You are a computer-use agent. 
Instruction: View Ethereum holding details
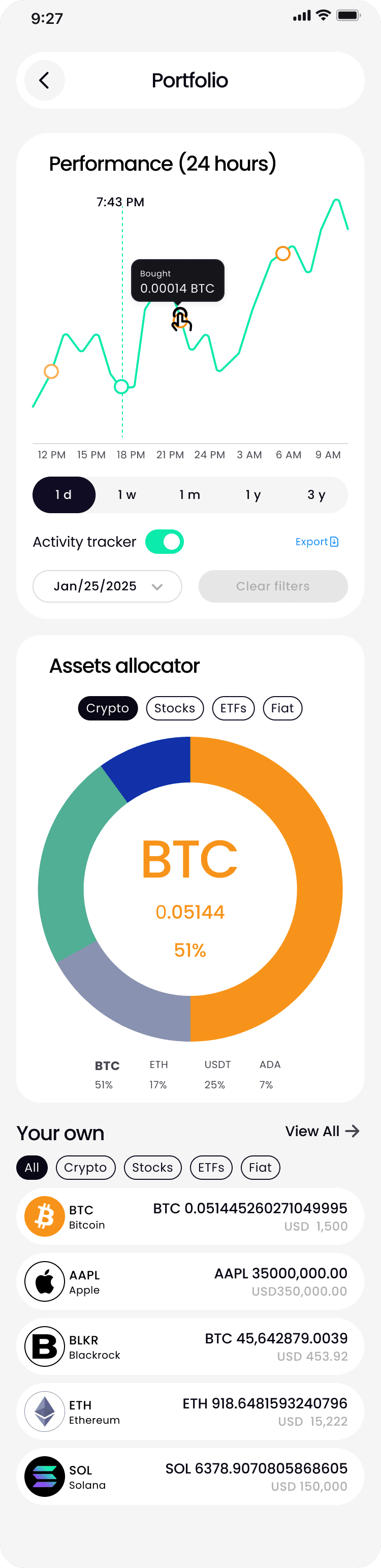190,1412
